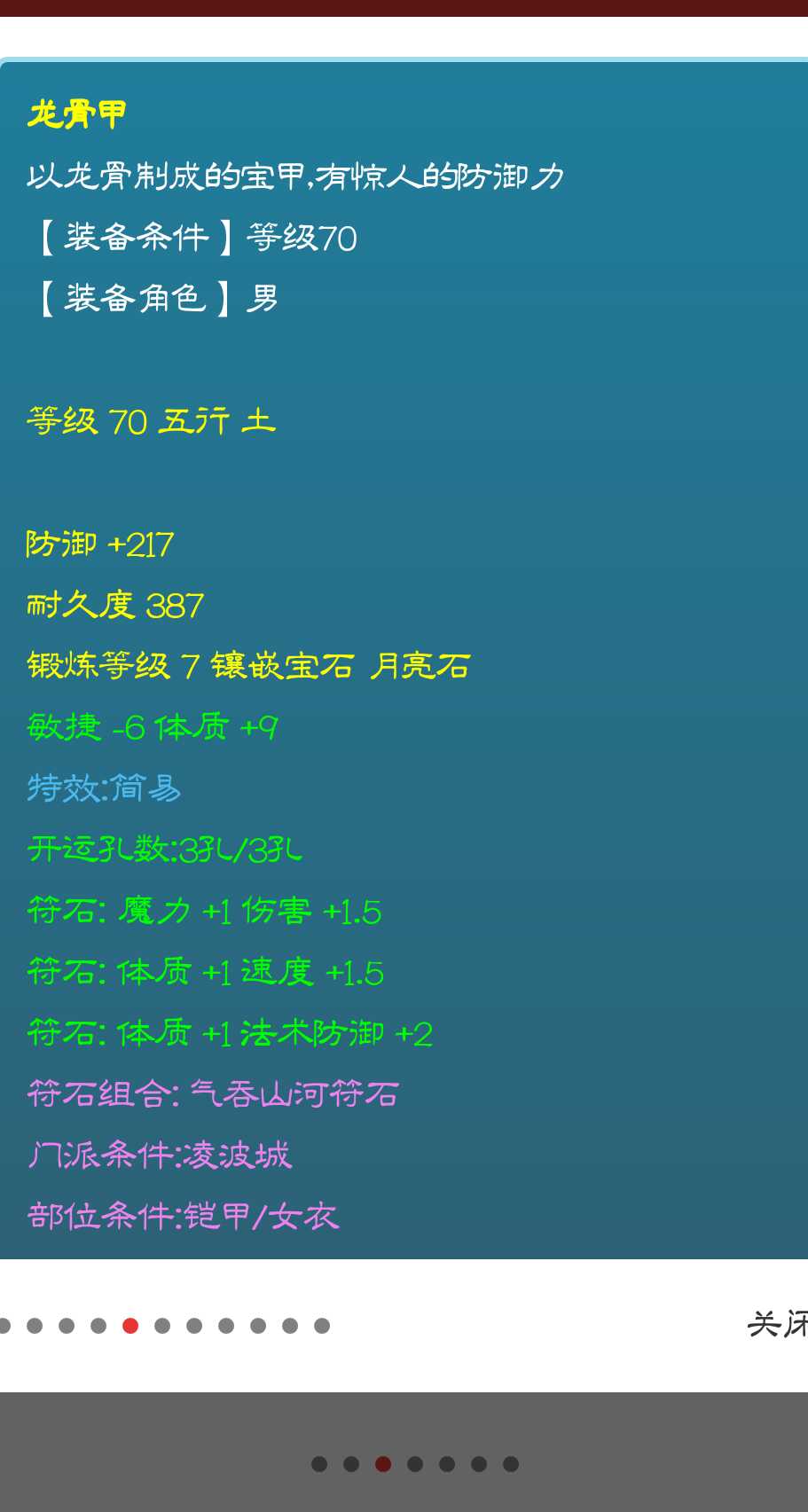Tap the red active dot in the popup pager
The height and width of the screenshot is (1512, 808).
tap(130, 1326)
